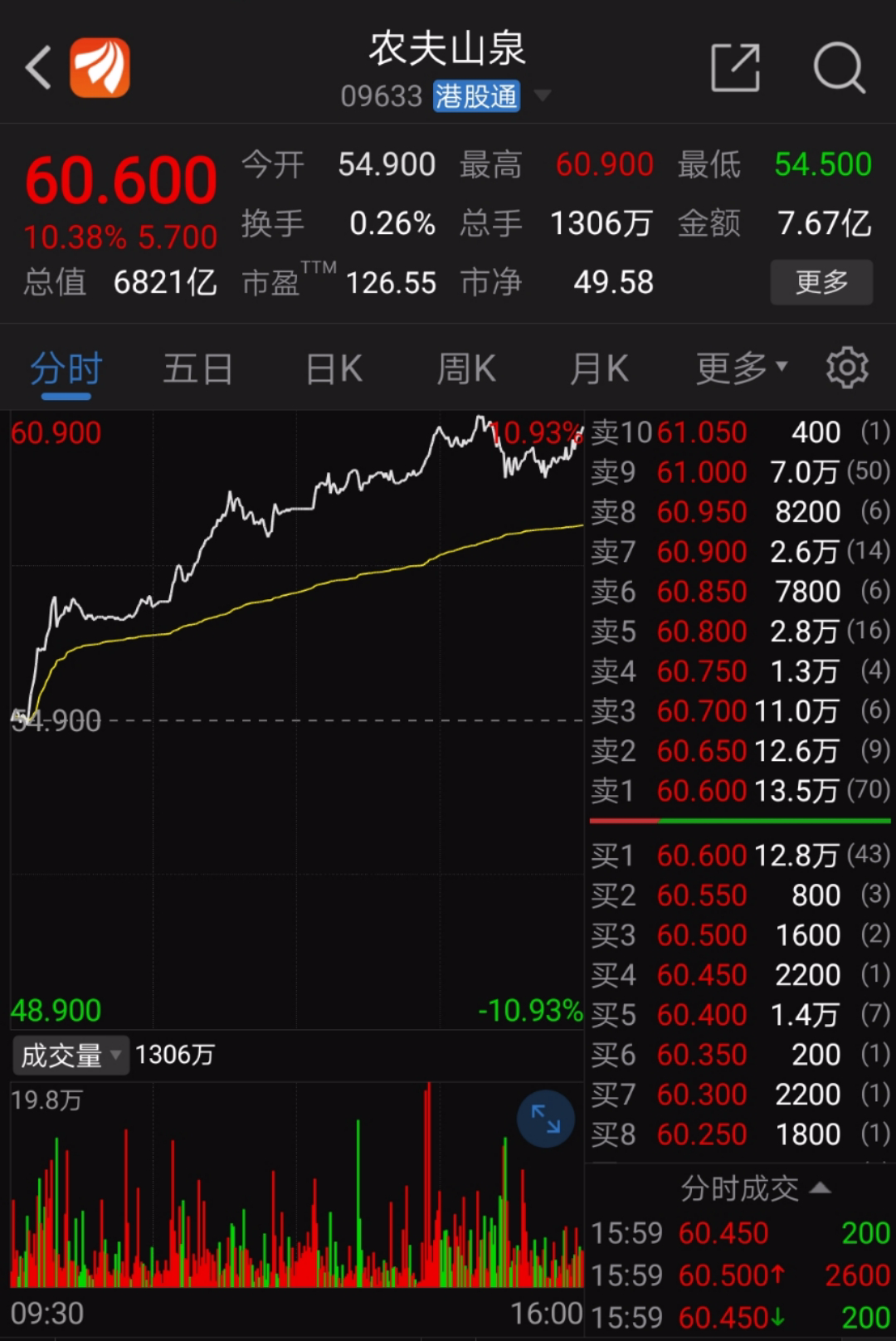Viewport: 896px width, 1341px height.
Task: Tap the 更多 button for more quote data
Action: [x=821, y=282]
